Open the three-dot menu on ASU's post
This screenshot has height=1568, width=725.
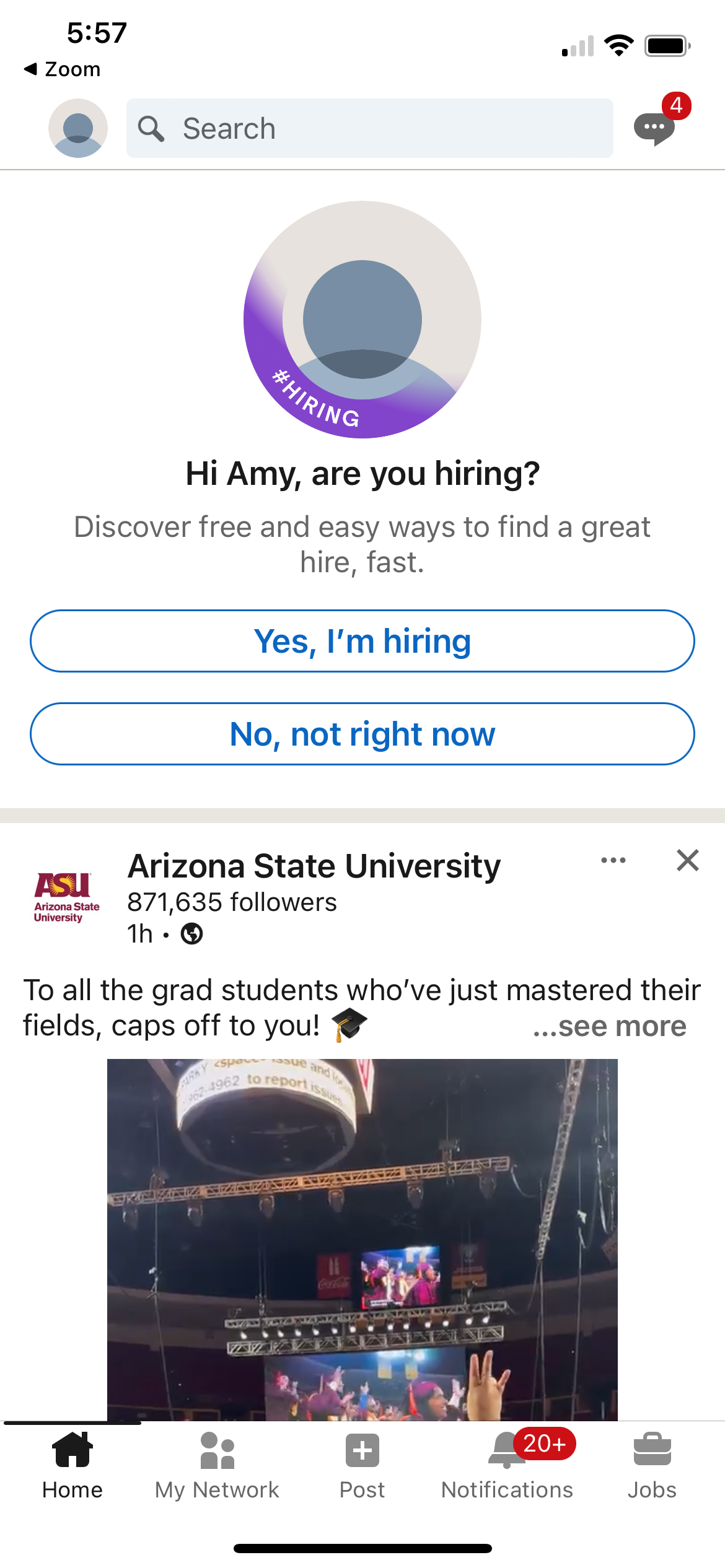pyautogui.click(x=613, y=860)
